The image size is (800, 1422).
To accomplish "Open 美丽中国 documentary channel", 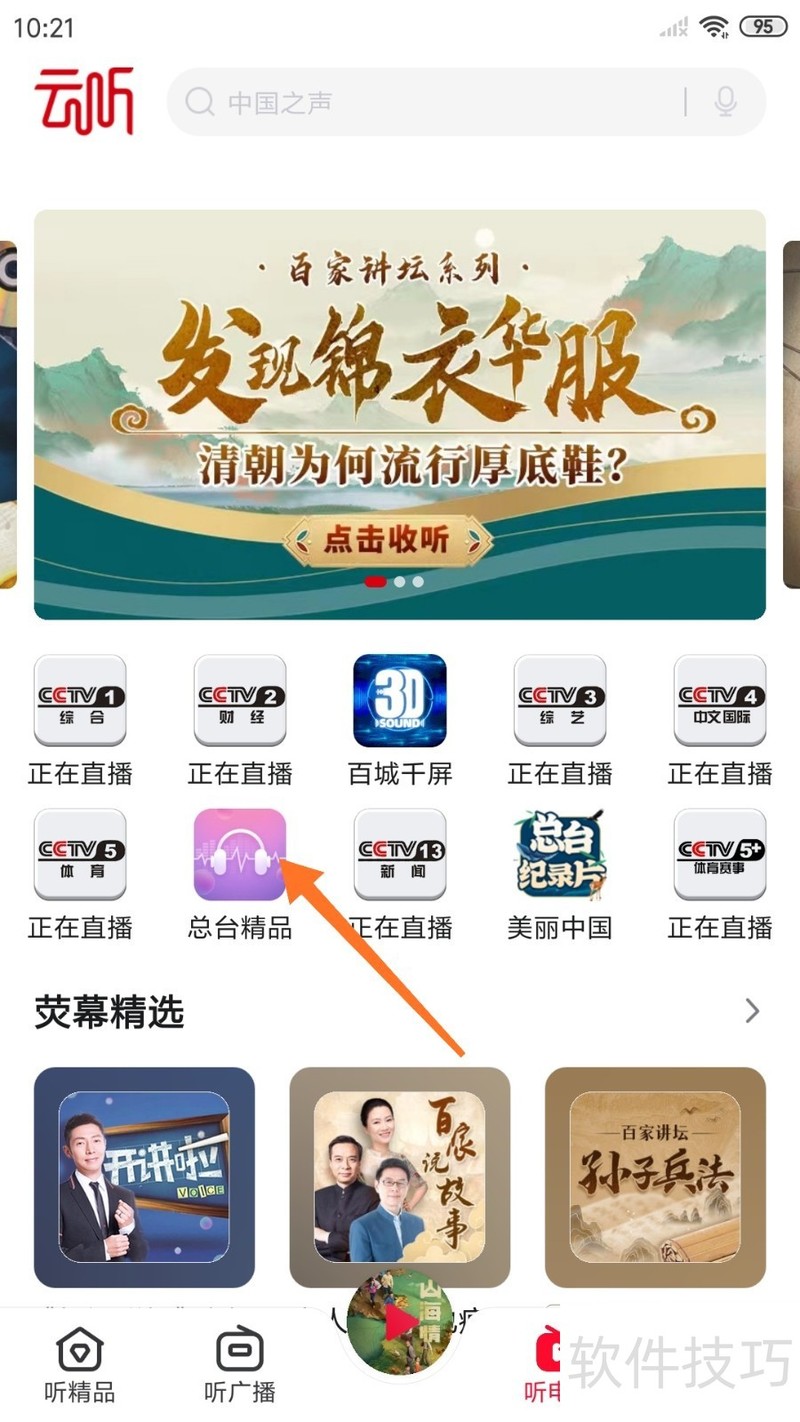I will coord(560,855).
